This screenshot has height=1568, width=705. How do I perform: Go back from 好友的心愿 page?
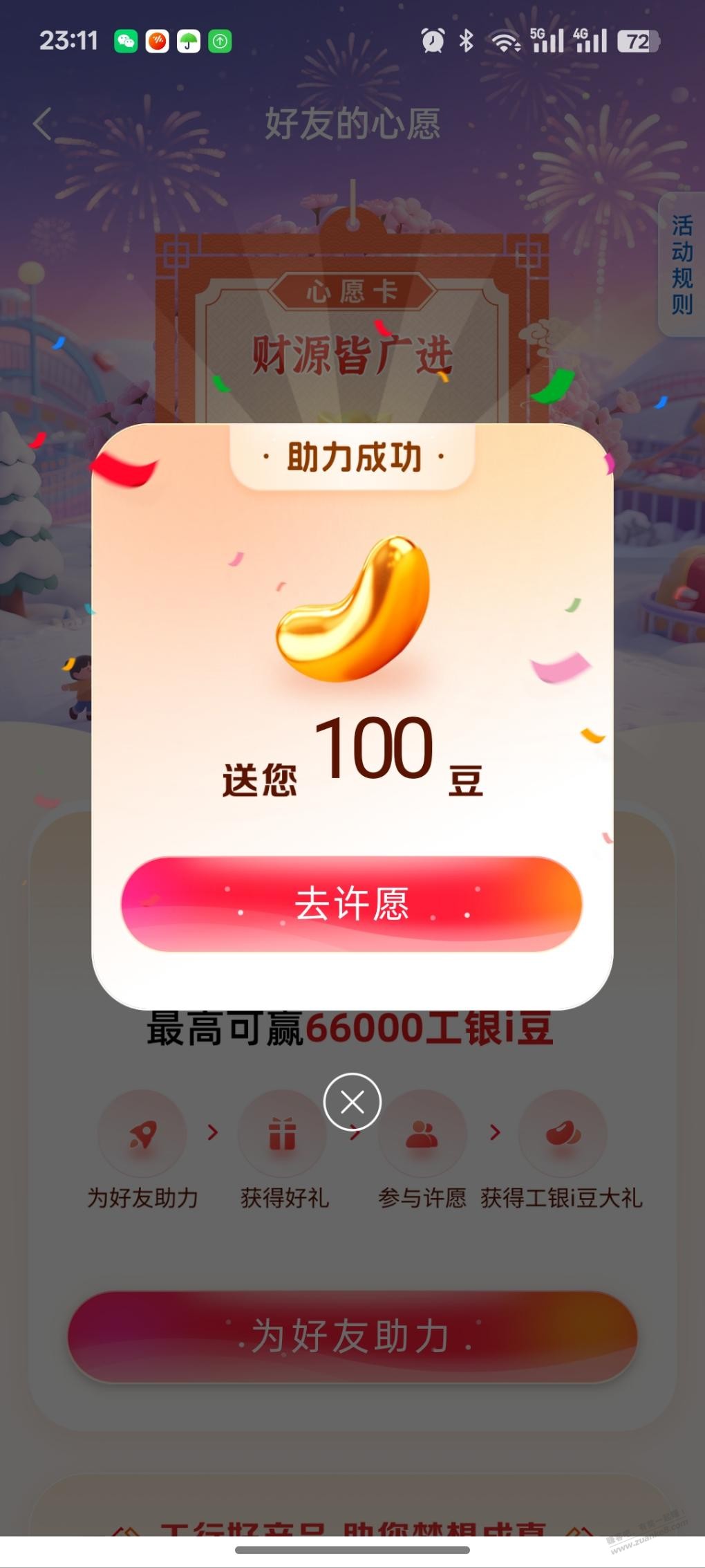pyautogui.click(x=43, y=124)
